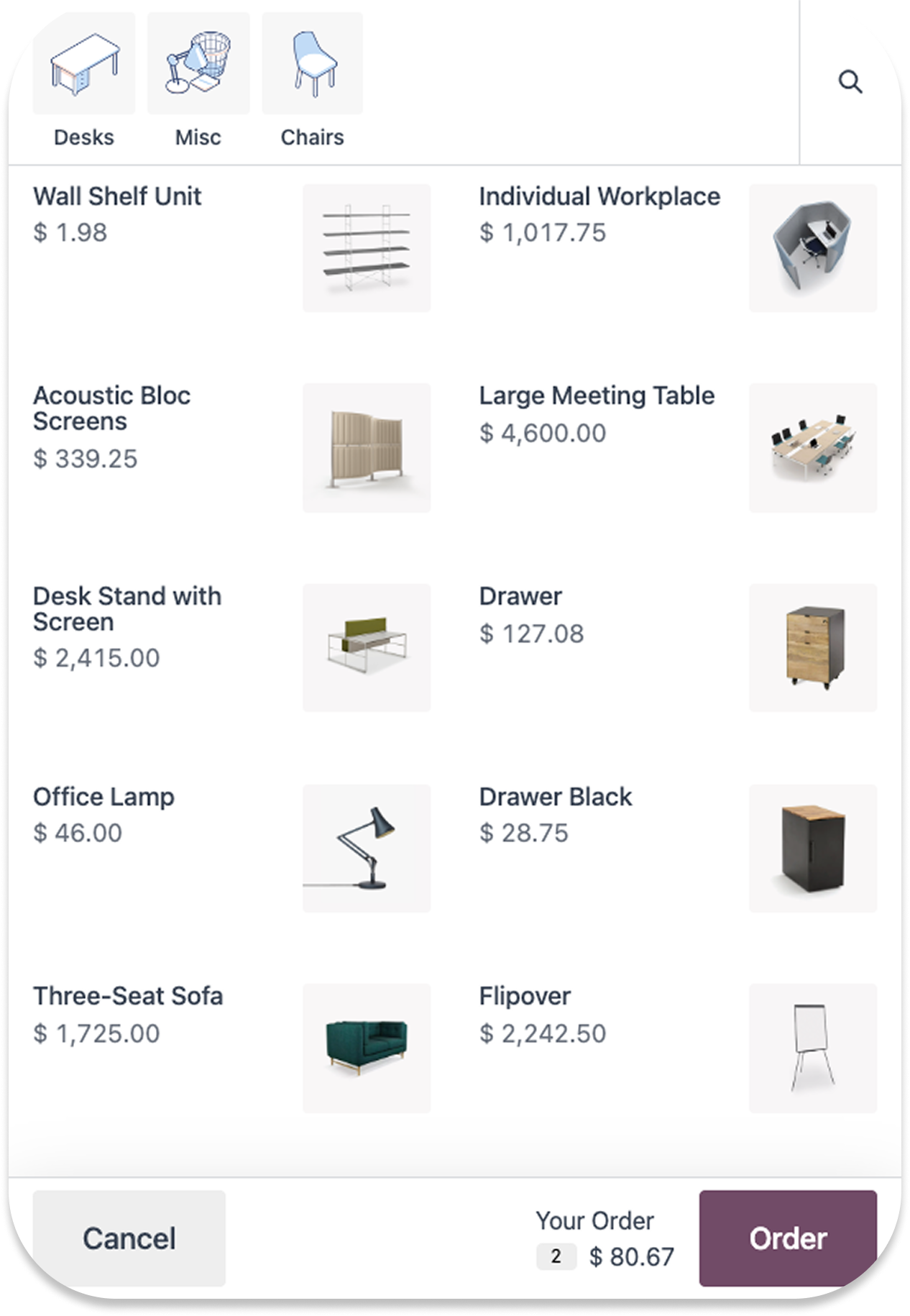The height and width of the screenshot is (1316, 910).
Task: Add Wall Shelf Unit to order
Action: point(366,248)
